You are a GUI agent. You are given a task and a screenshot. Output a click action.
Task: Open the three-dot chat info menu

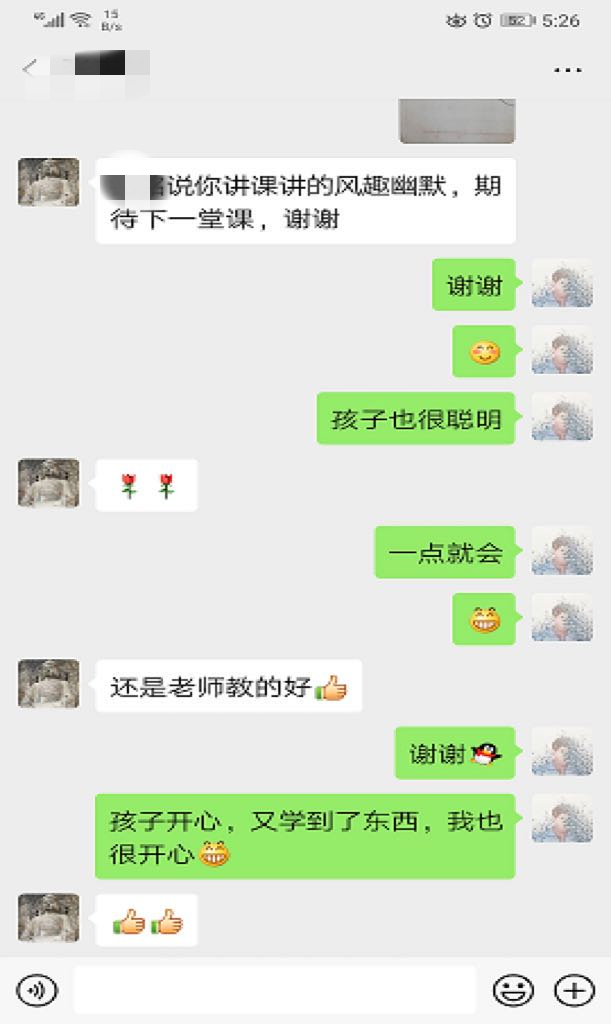[x=567, y=69]
